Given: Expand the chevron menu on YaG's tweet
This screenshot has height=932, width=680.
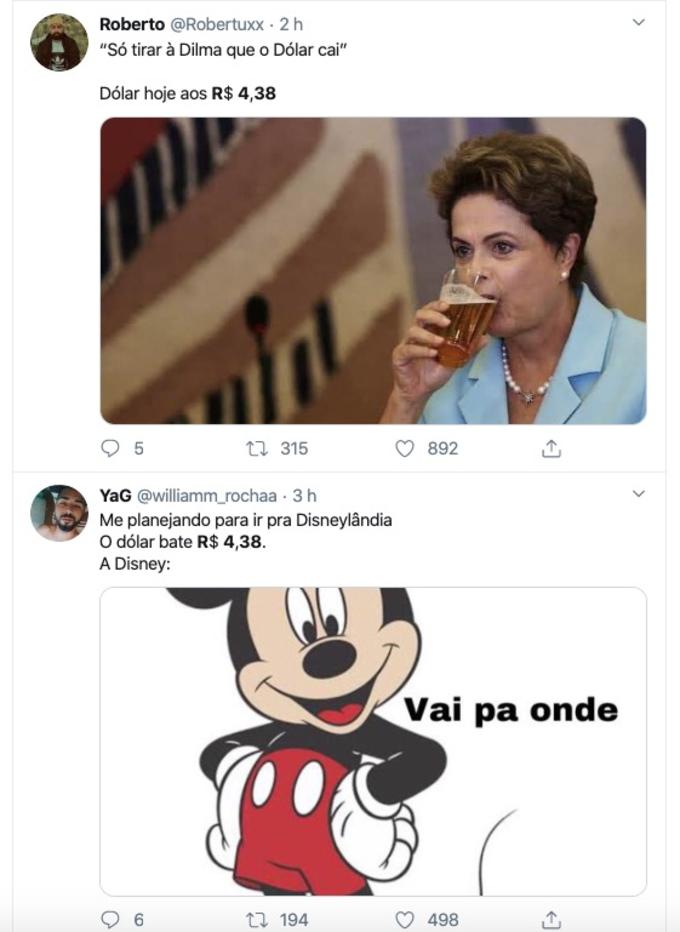Looking at the screenshot, I should pyautogui.click(x=639, y=494).
